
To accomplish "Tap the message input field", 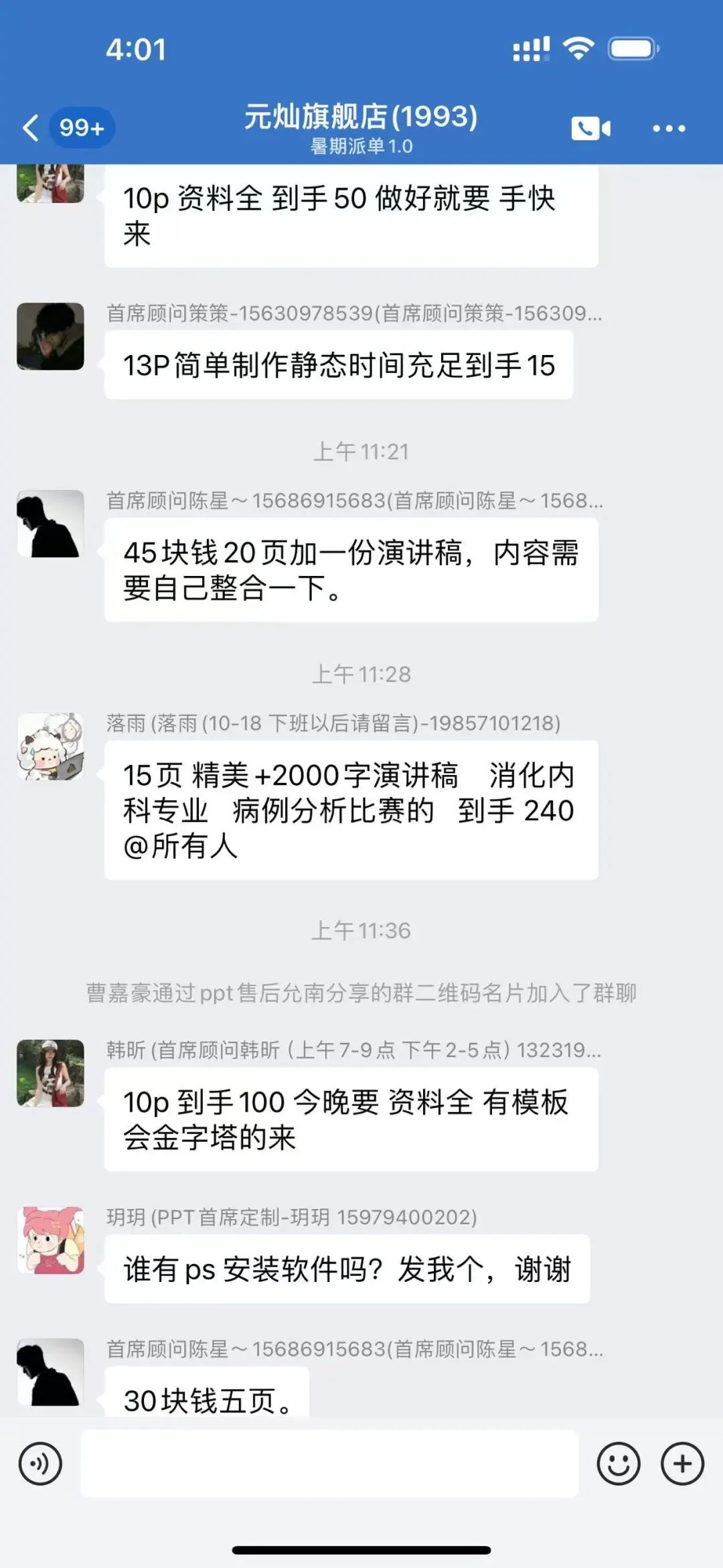I will [329, 1464].
